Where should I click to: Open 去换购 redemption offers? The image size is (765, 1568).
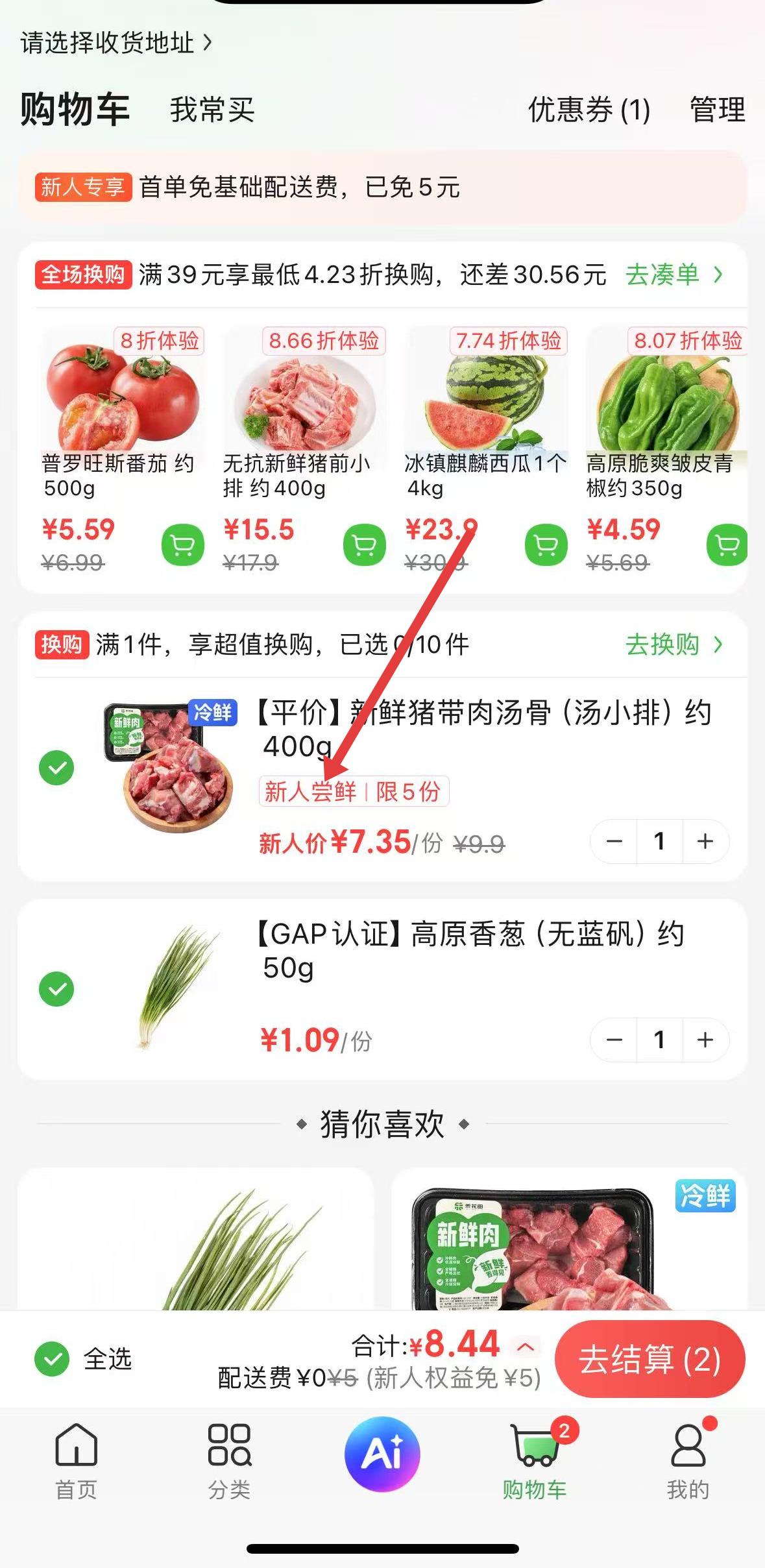coord(673,644)
